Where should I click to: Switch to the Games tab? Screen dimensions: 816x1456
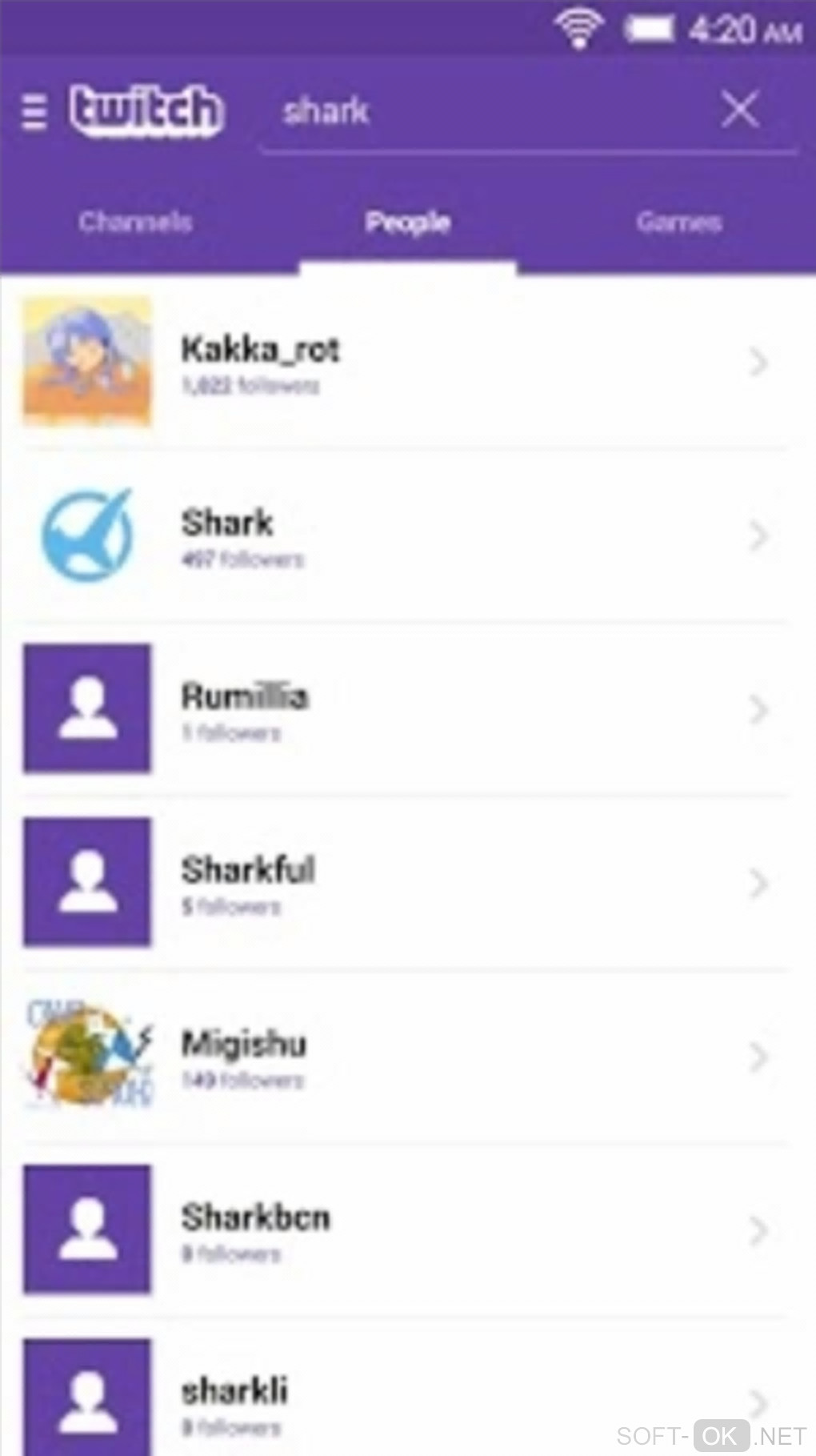pos(679,222)
